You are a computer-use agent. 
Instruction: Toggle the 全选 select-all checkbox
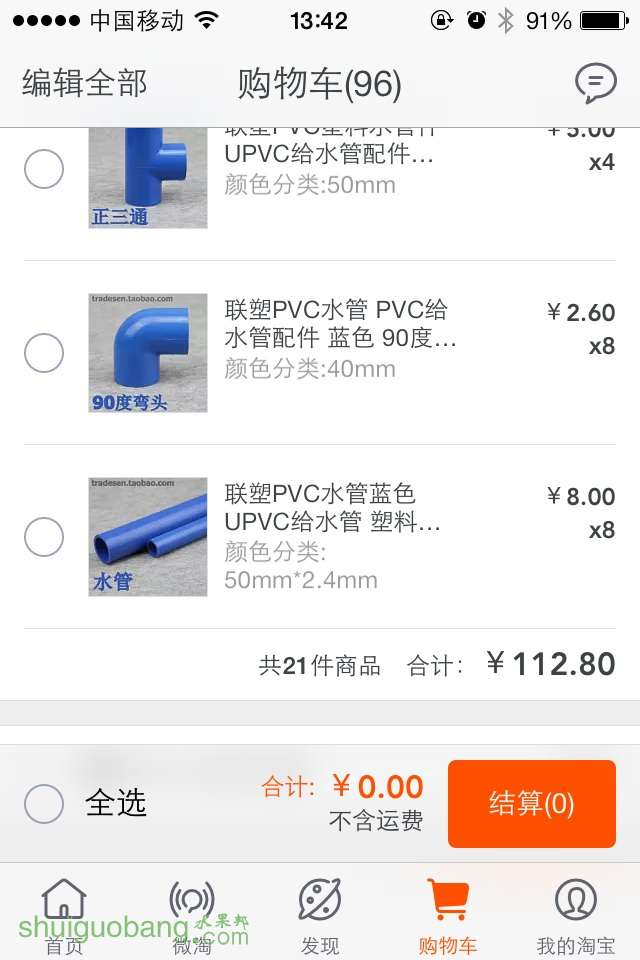coord(44,803)
